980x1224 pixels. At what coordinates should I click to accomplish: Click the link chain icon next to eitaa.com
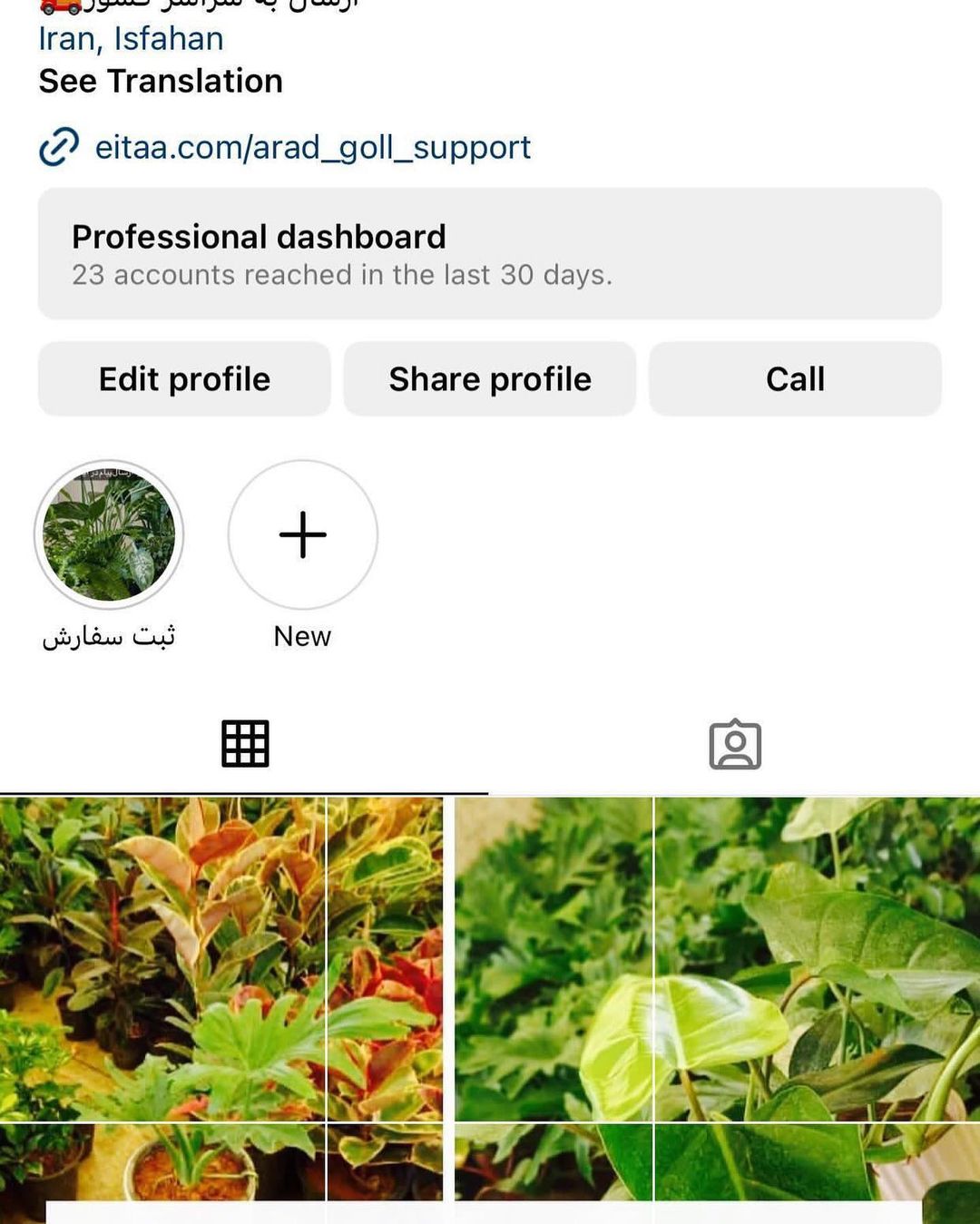click(x=58, y=146)
